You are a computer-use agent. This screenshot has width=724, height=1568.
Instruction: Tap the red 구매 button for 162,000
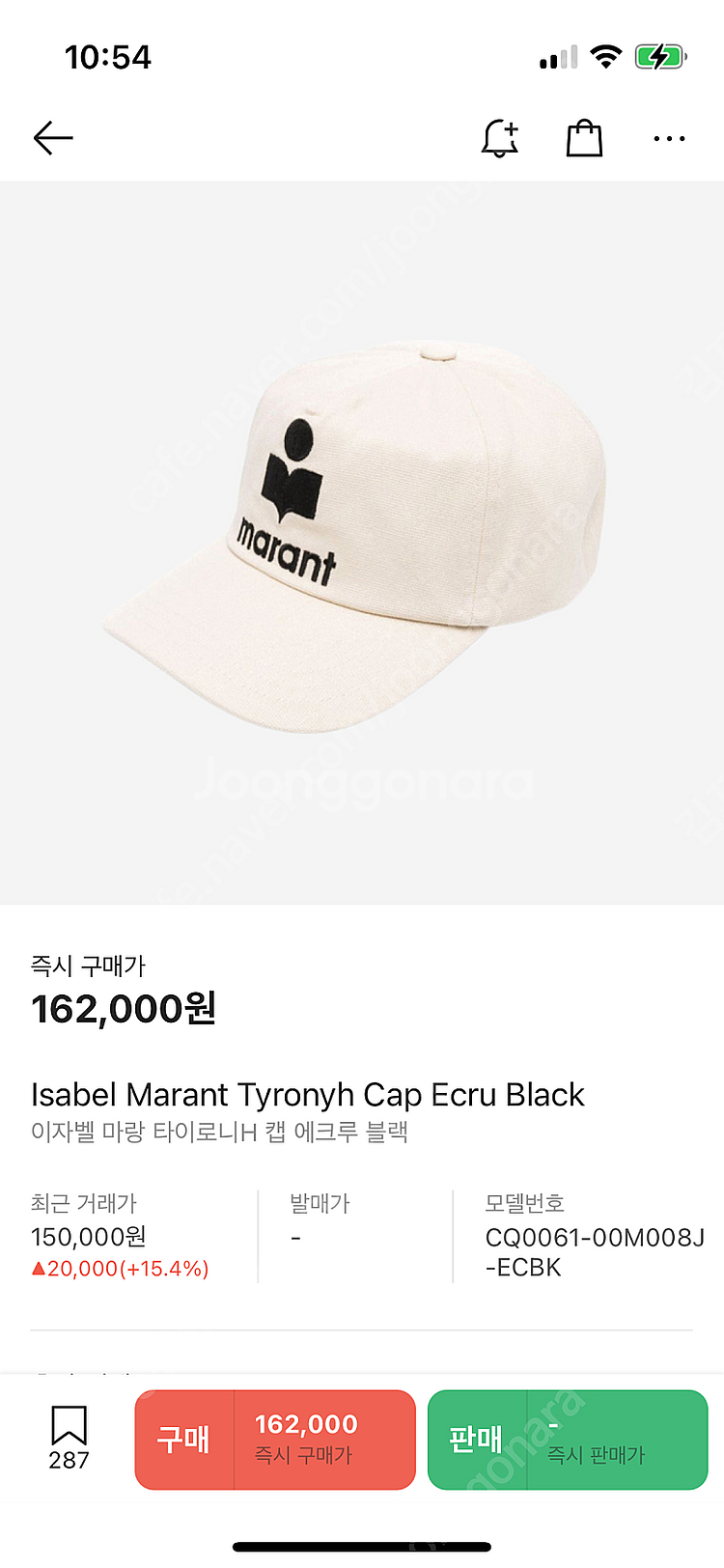275,1439
